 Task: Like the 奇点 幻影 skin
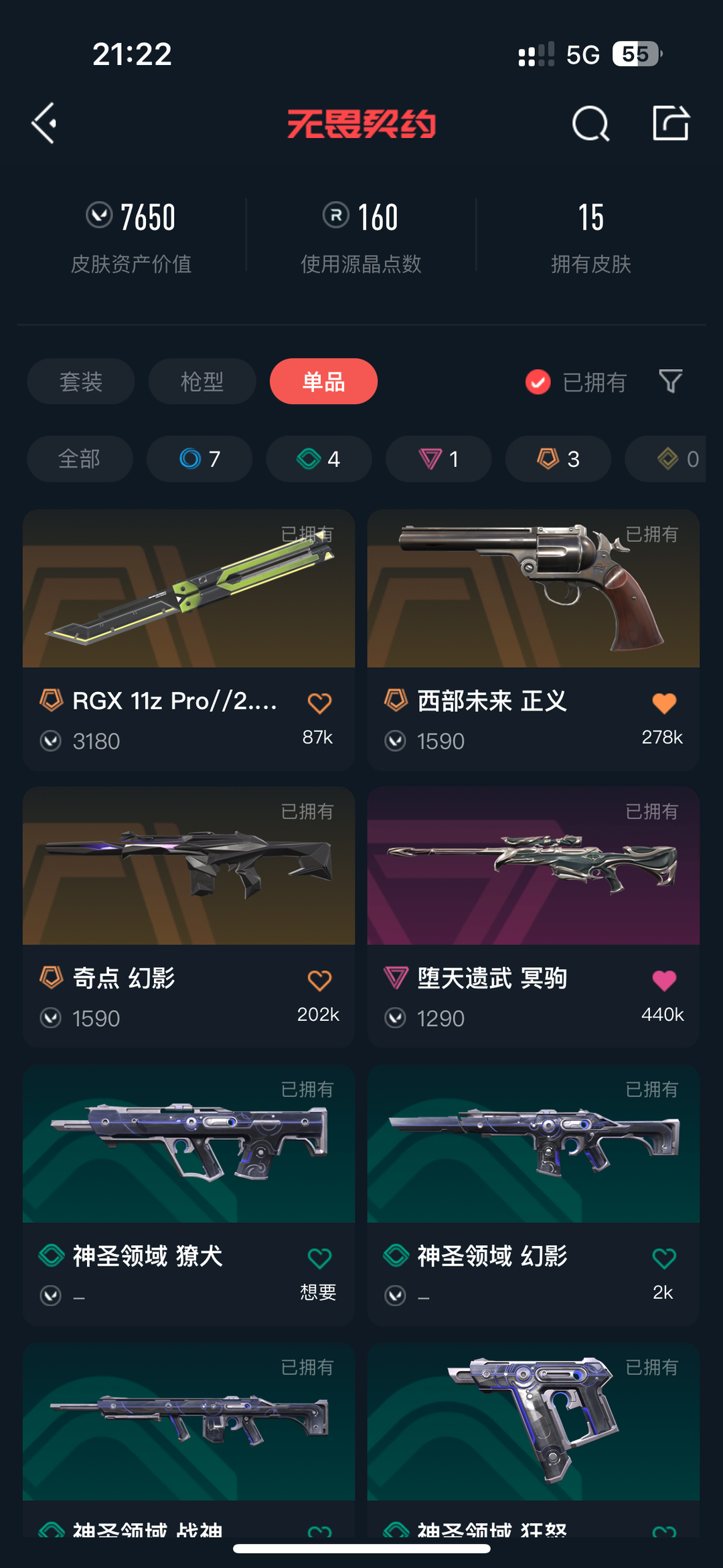tap(319, 981)
